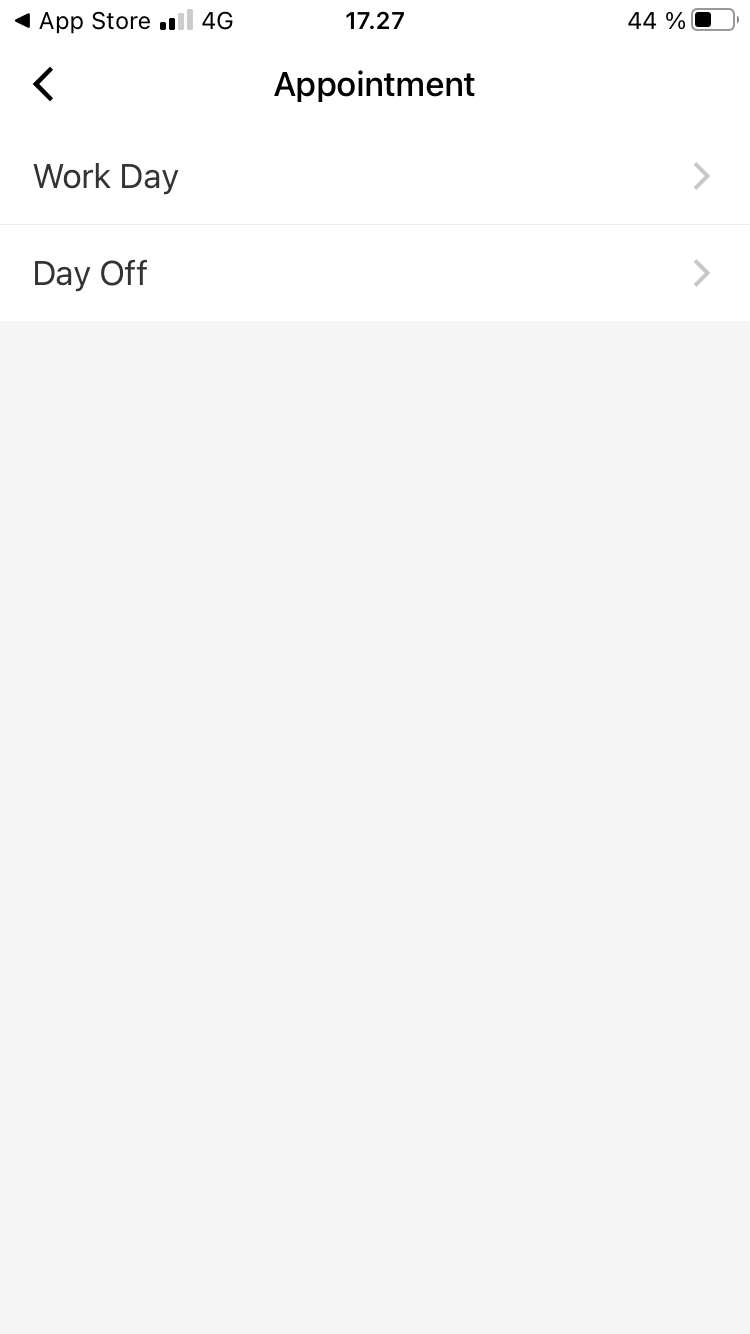Image resolution: width=750 pixels, height=1334 pixels.
Task: Open the Day Off row
Action: [x=375, y=273]
